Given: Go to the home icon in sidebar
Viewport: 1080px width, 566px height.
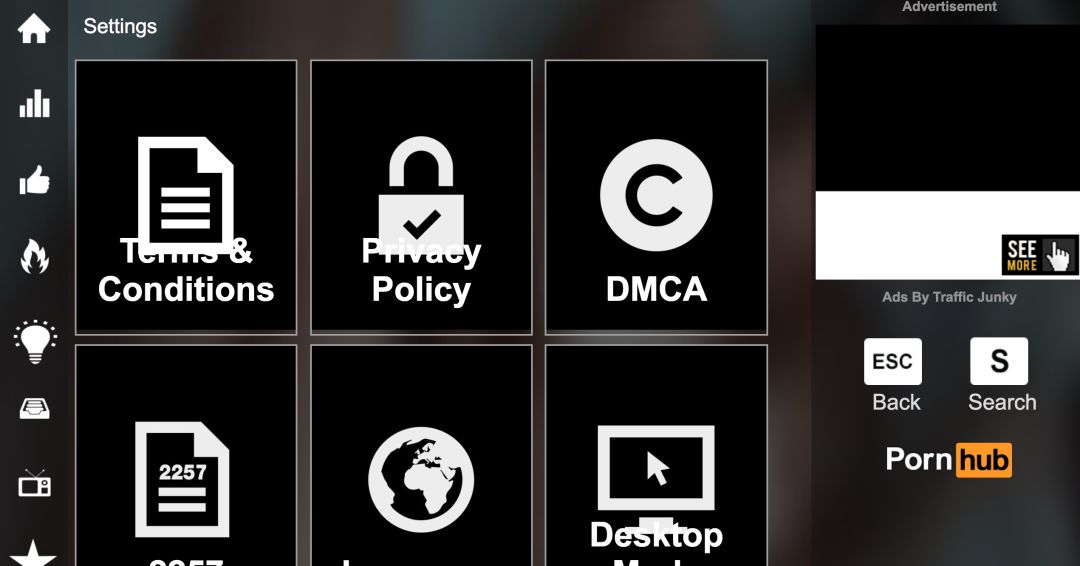Looking at the screenshot, I should (x=34, y=28).
